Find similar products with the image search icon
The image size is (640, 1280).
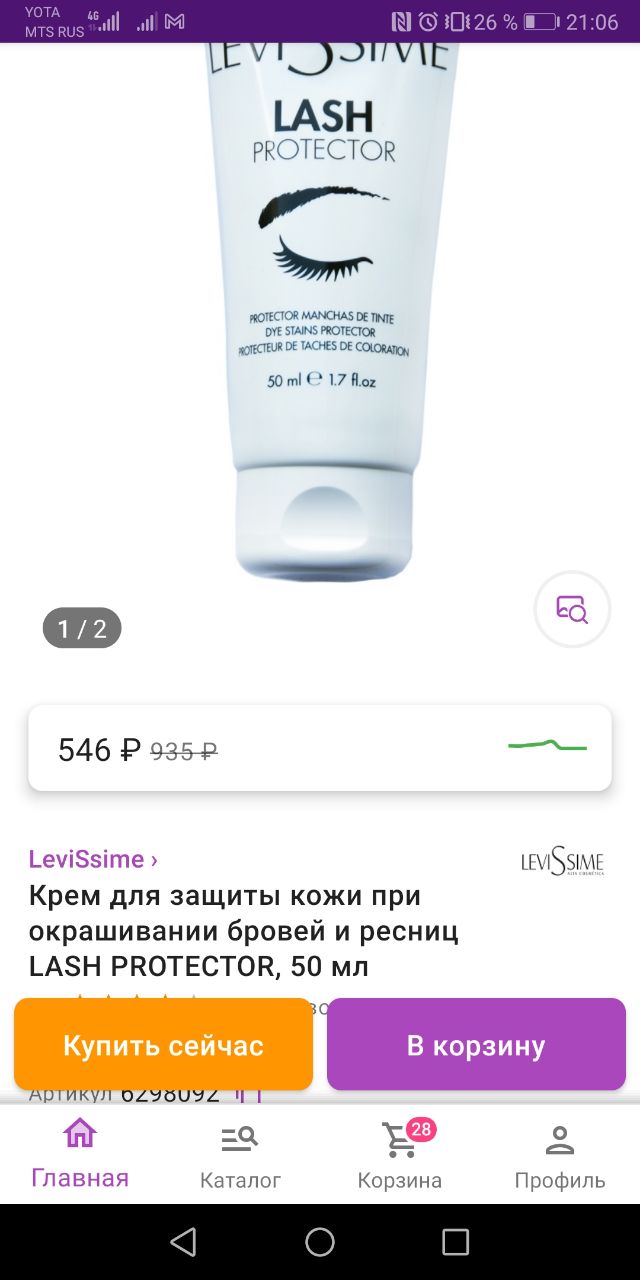tap(572, 609)
